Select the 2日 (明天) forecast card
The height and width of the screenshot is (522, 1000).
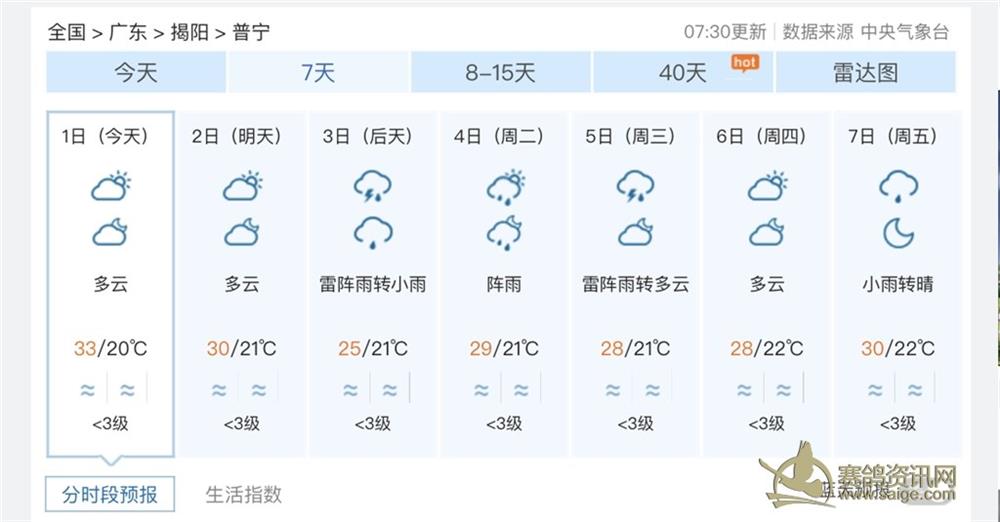click(x=242, y=283)
